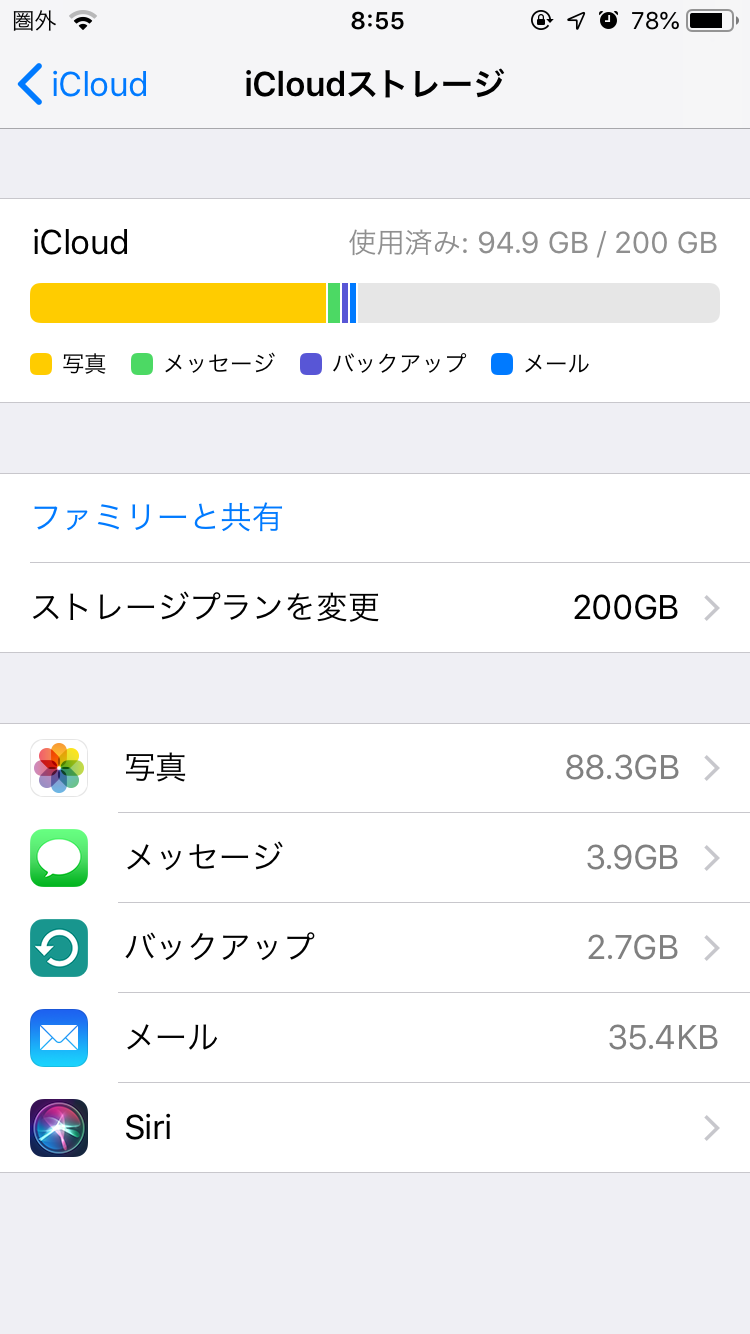Open バックアップ storage details
Screen dimensions: 750x1334
[x=375, y=948]
